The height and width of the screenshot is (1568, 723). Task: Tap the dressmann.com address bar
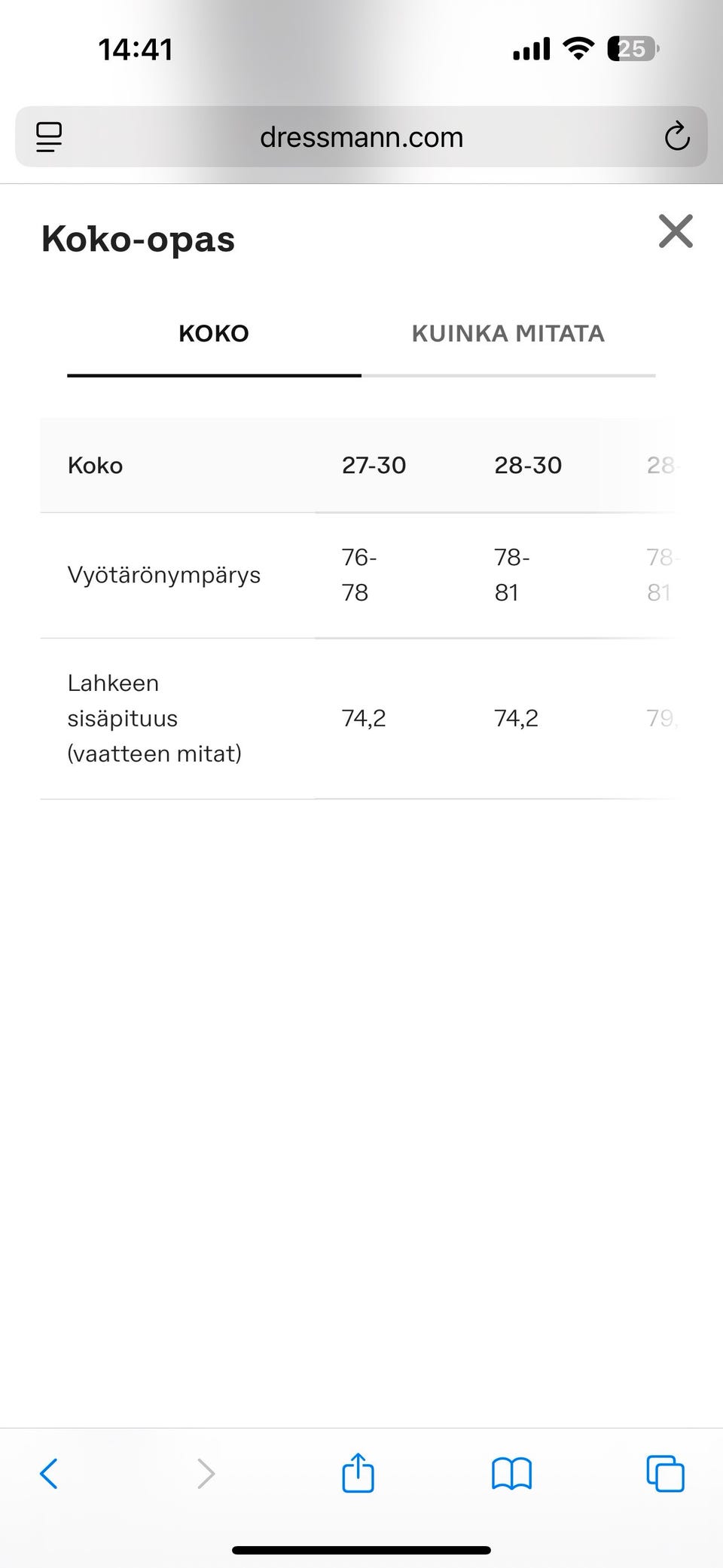click(361, 136)
